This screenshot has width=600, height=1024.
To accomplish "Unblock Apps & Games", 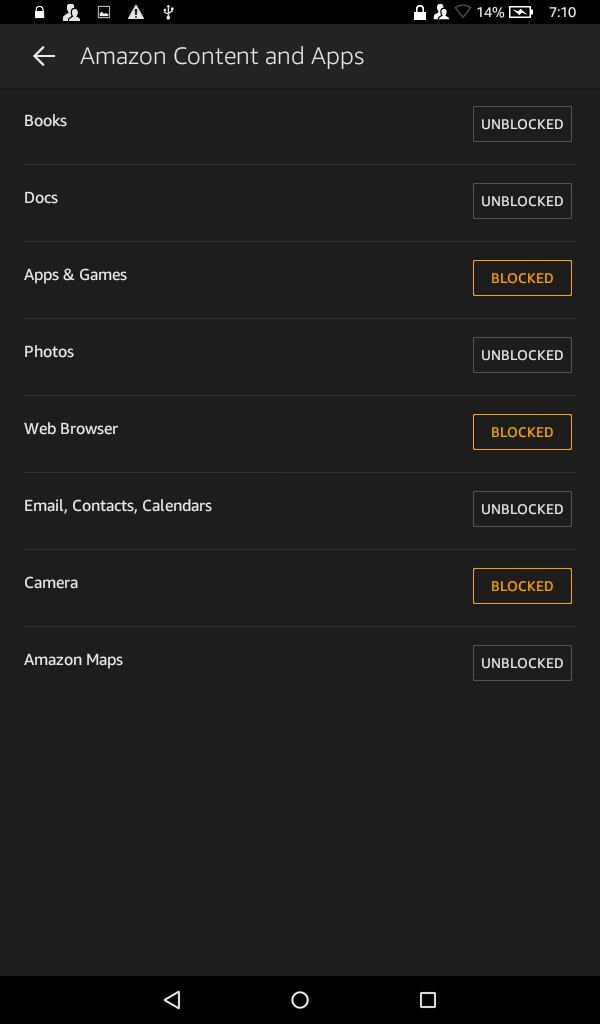I will [x=522, y=278].
